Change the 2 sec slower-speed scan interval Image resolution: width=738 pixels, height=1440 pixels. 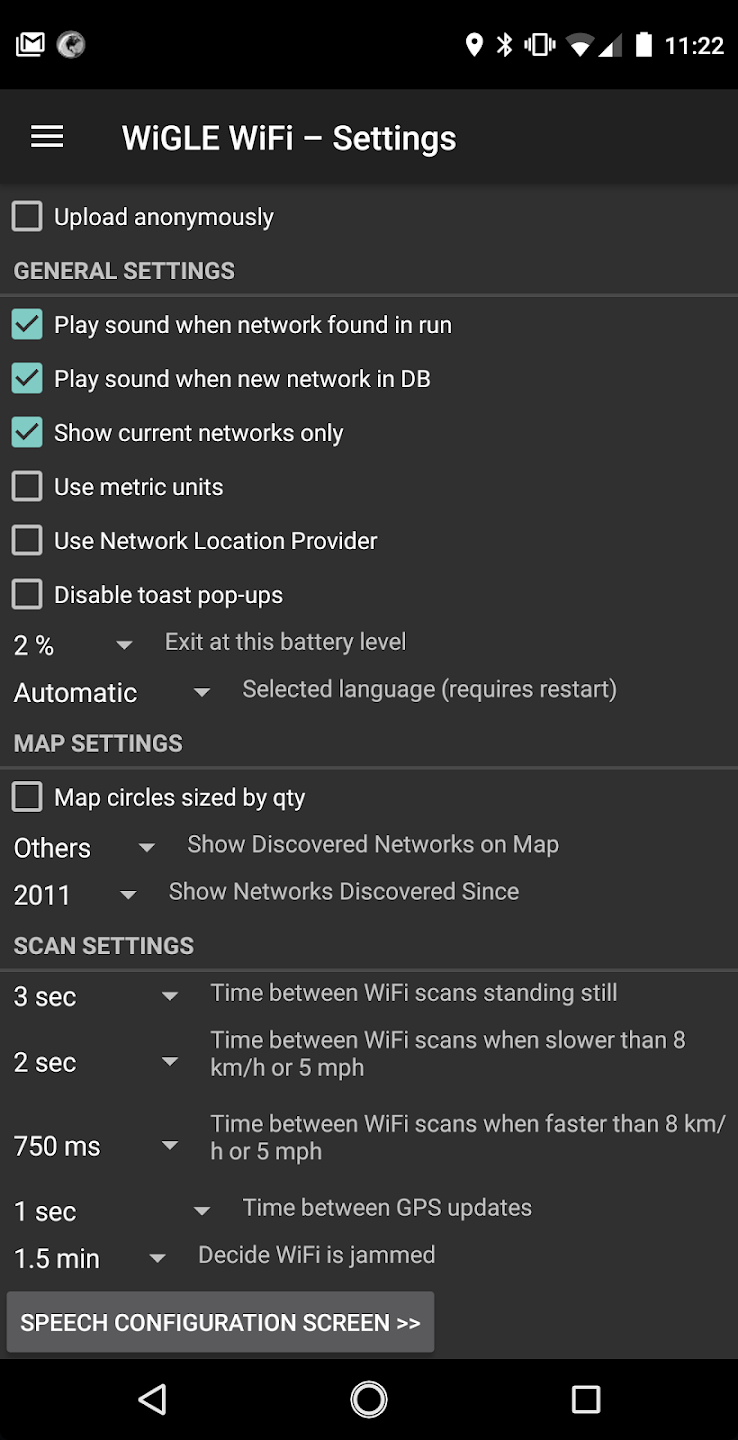[x=96, y=1062]
